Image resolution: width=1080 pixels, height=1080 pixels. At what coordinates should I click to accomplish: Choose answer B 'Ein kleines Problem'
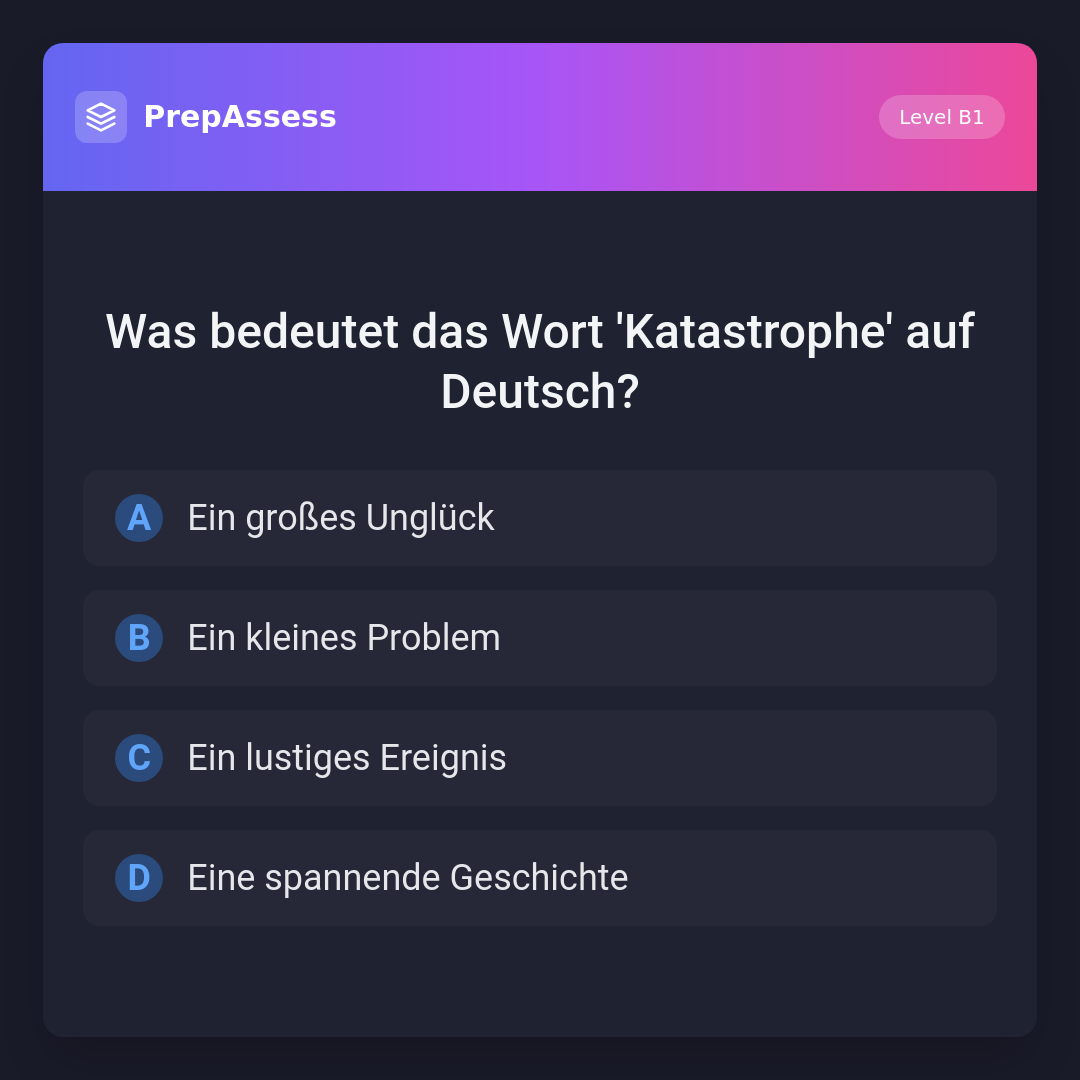click(540, 638)
